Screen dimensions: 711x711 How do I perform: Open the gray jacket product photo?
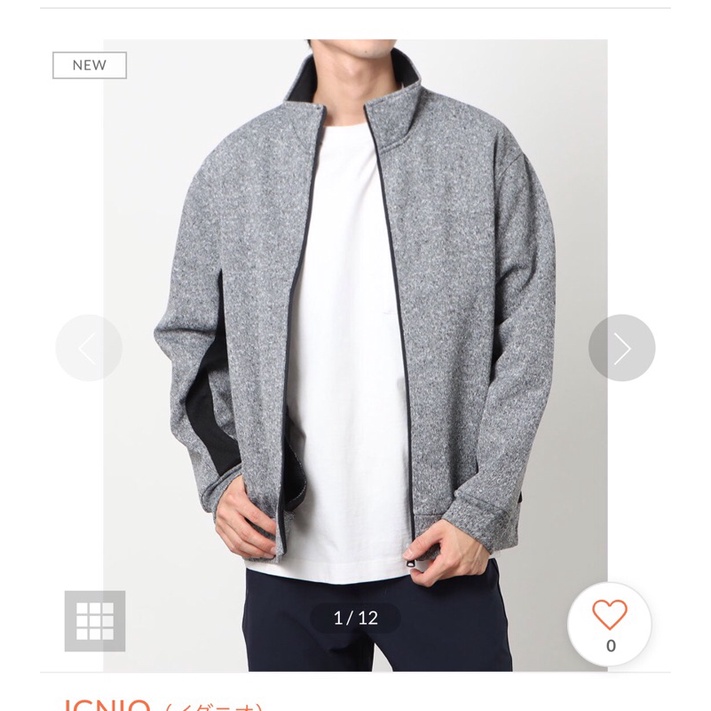[355, 330]
